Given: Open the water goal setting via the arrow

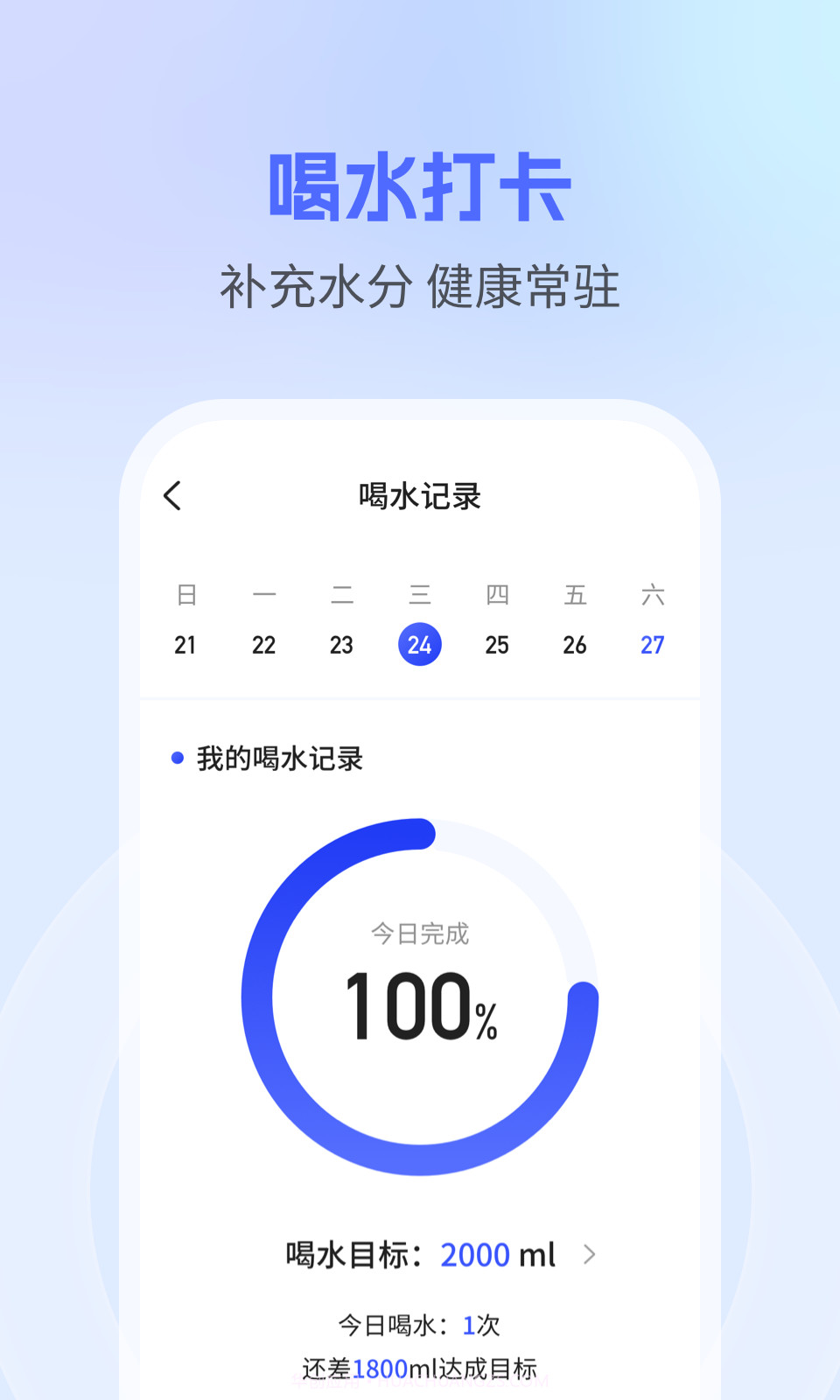Looking at the screenshot, I should (x=588, y=1255).
